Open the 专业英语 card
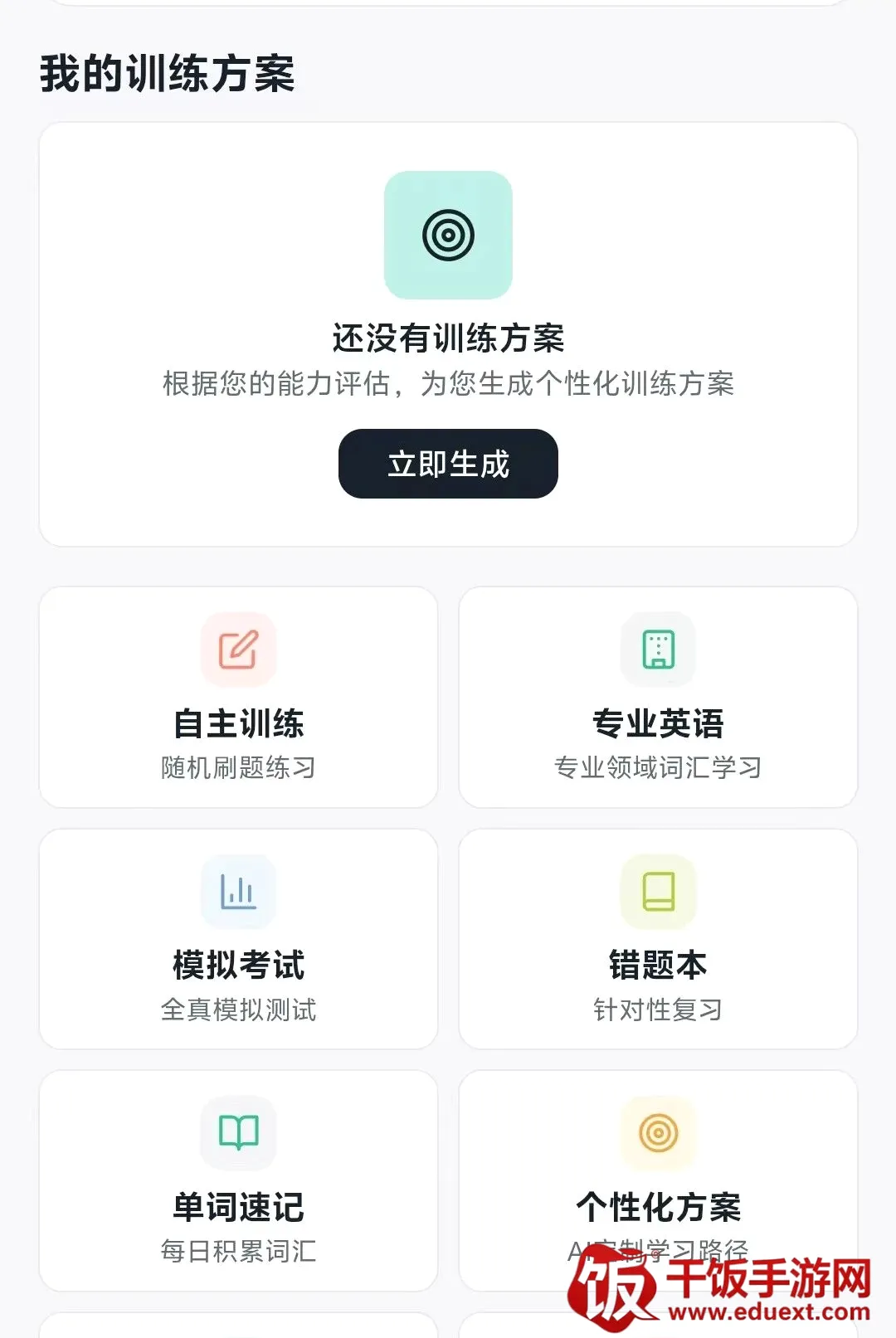Viewport: 896px width, 1338px height. [658, 698]
